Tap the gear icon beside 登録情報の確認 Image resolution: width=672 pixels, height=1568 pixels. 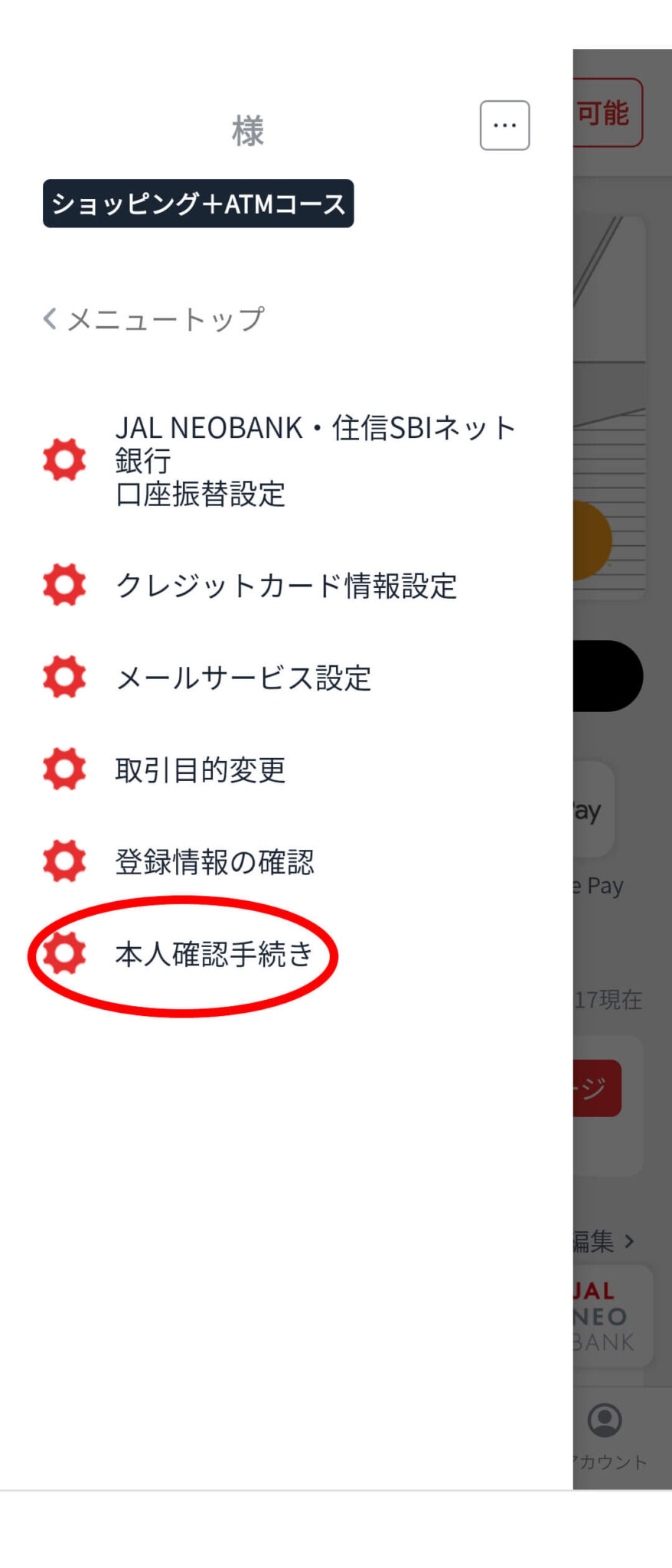(x=64, y=862)
